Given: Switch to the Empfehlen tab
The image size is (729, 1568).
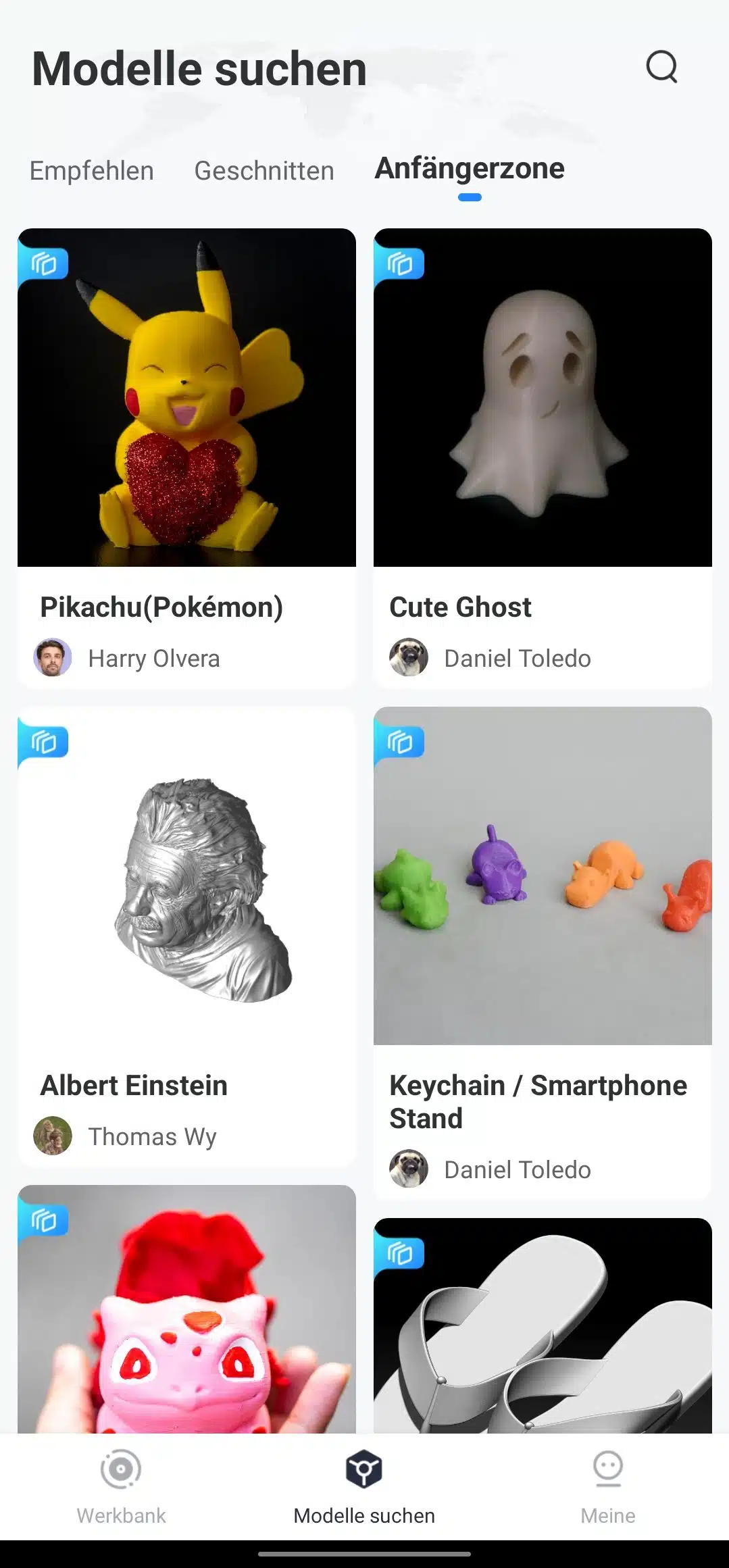Looking at the screenshot, I should [x=92, y=171].
